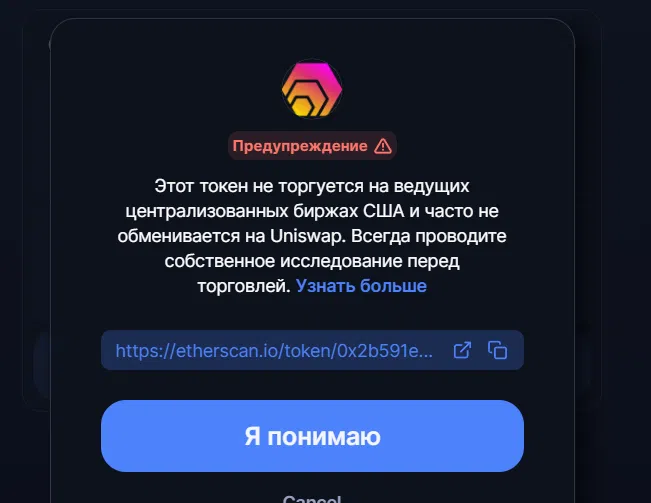Open the etherscan.io token link
Image resolution: width=651 pixels, height=503 pixels.
coord(274,351)
